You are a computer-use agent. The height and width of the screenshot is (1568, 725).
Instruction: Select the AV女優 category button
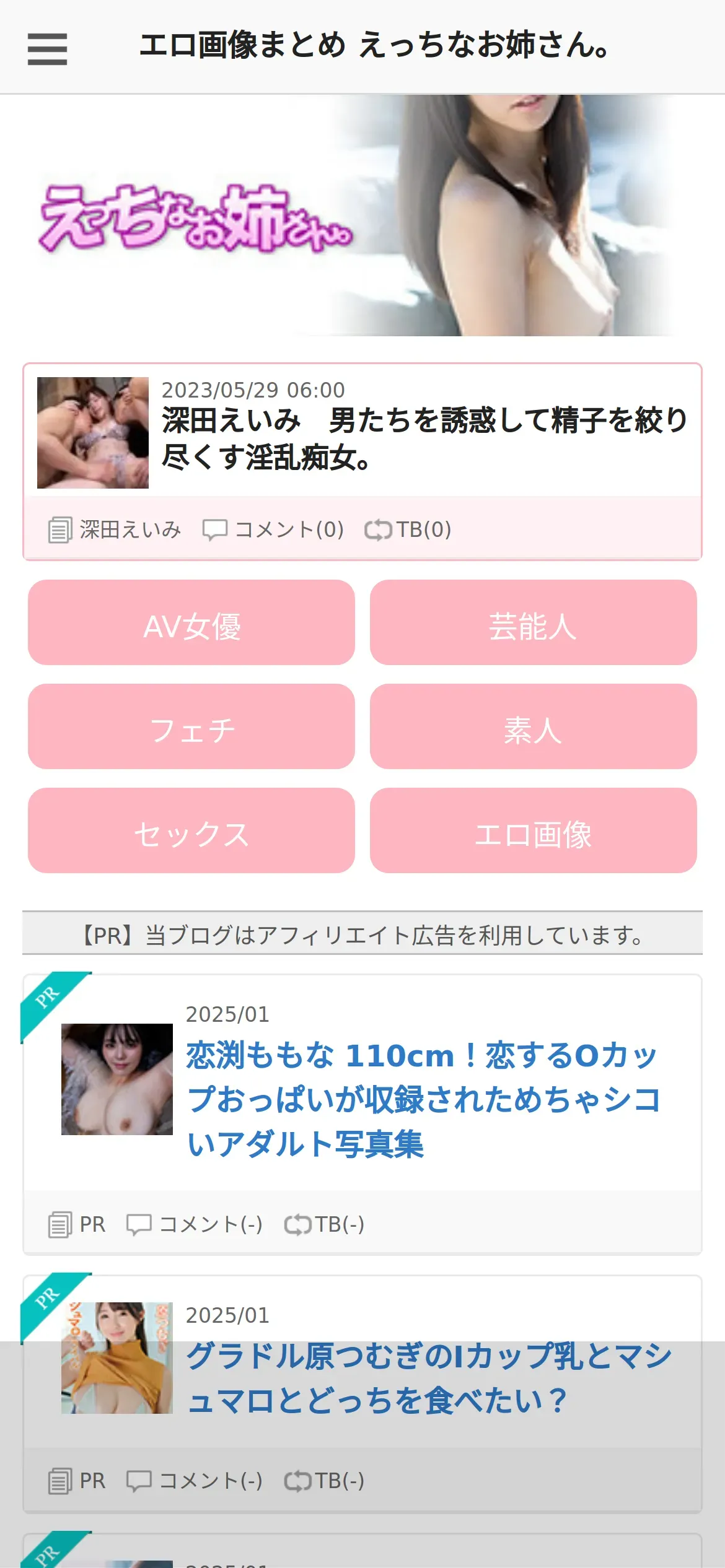[191, 622]
